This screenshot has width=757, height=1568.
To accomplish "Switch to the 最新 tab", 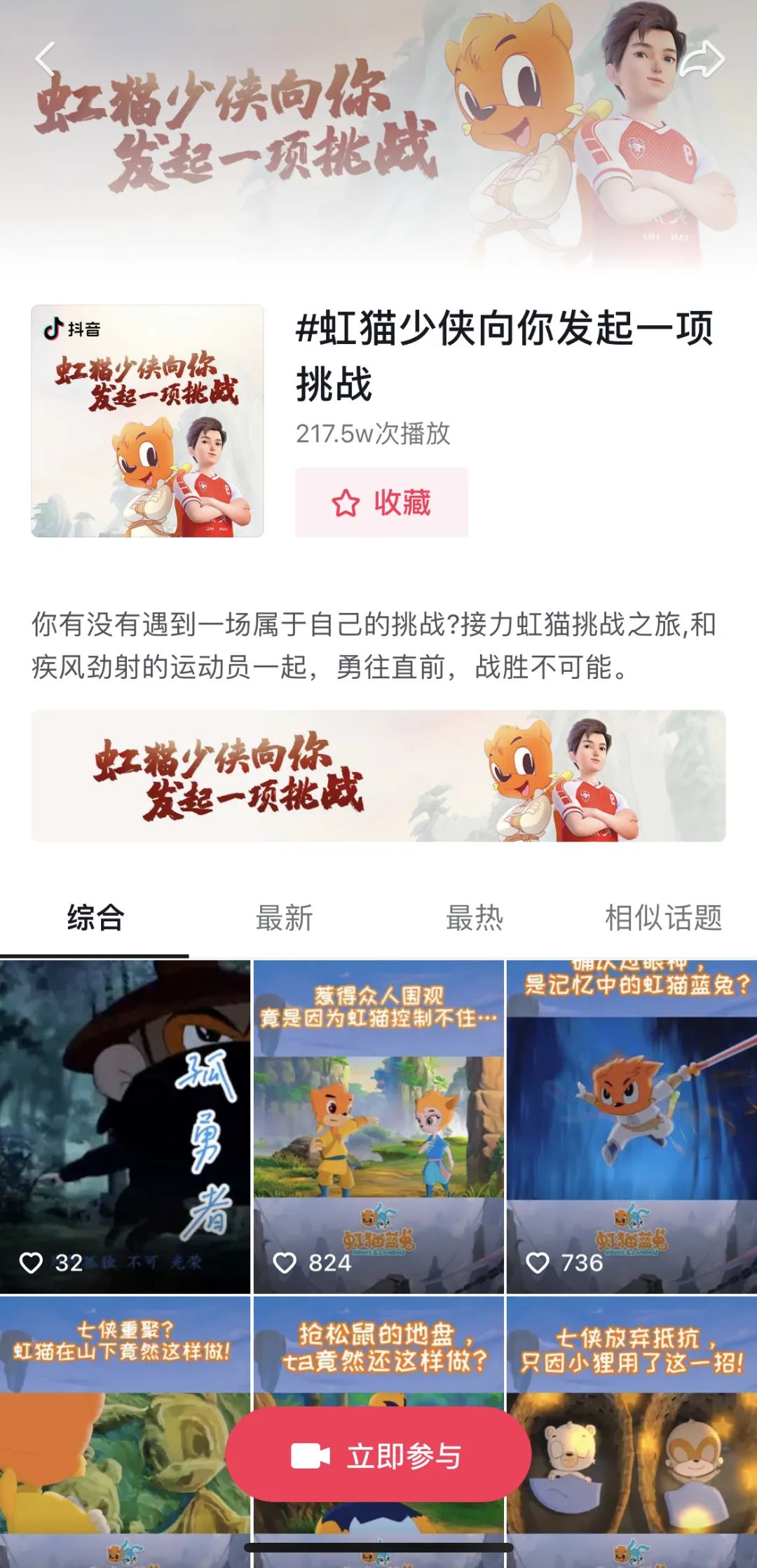I will click(x=284, y=918).
